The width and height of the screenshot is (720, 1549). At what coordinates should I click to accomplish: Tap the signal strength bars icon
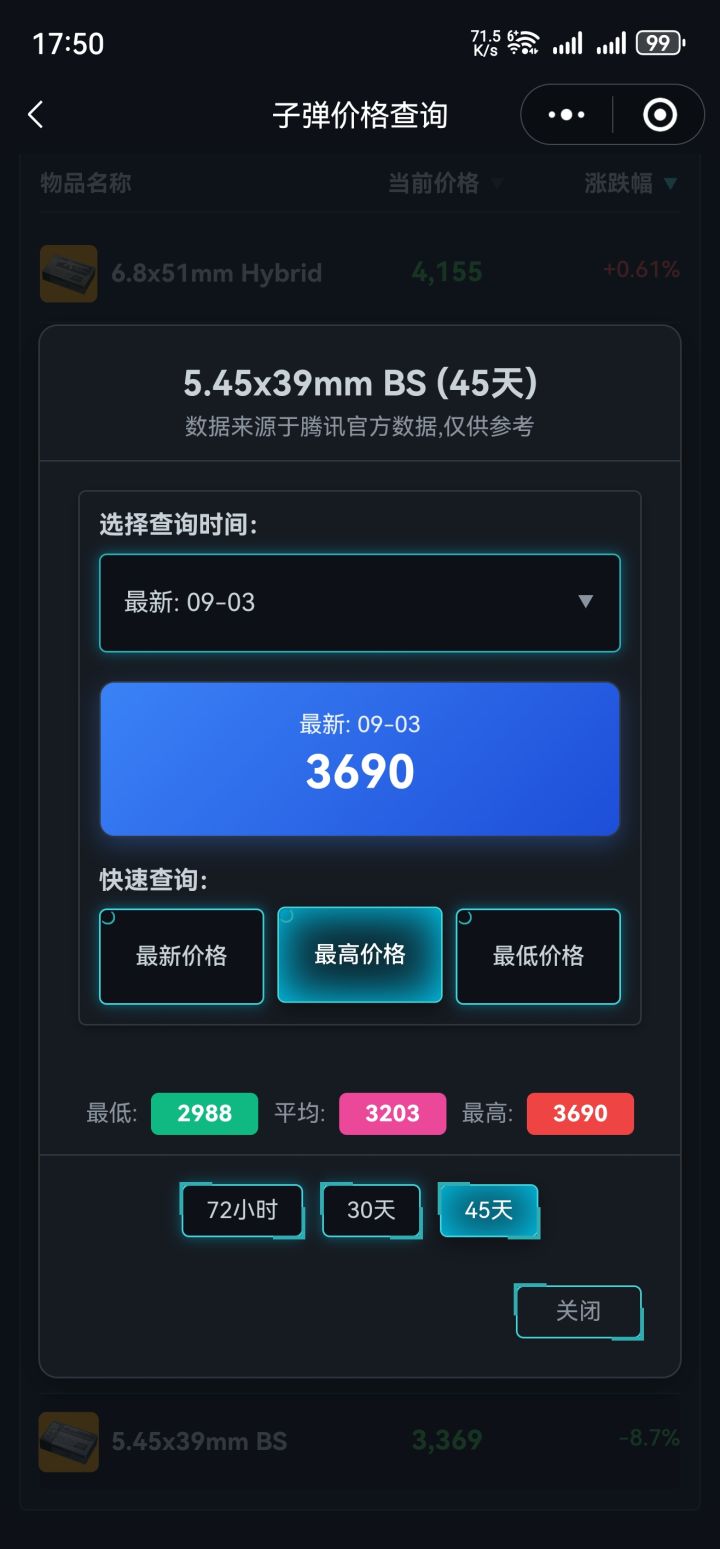(569, 44)
